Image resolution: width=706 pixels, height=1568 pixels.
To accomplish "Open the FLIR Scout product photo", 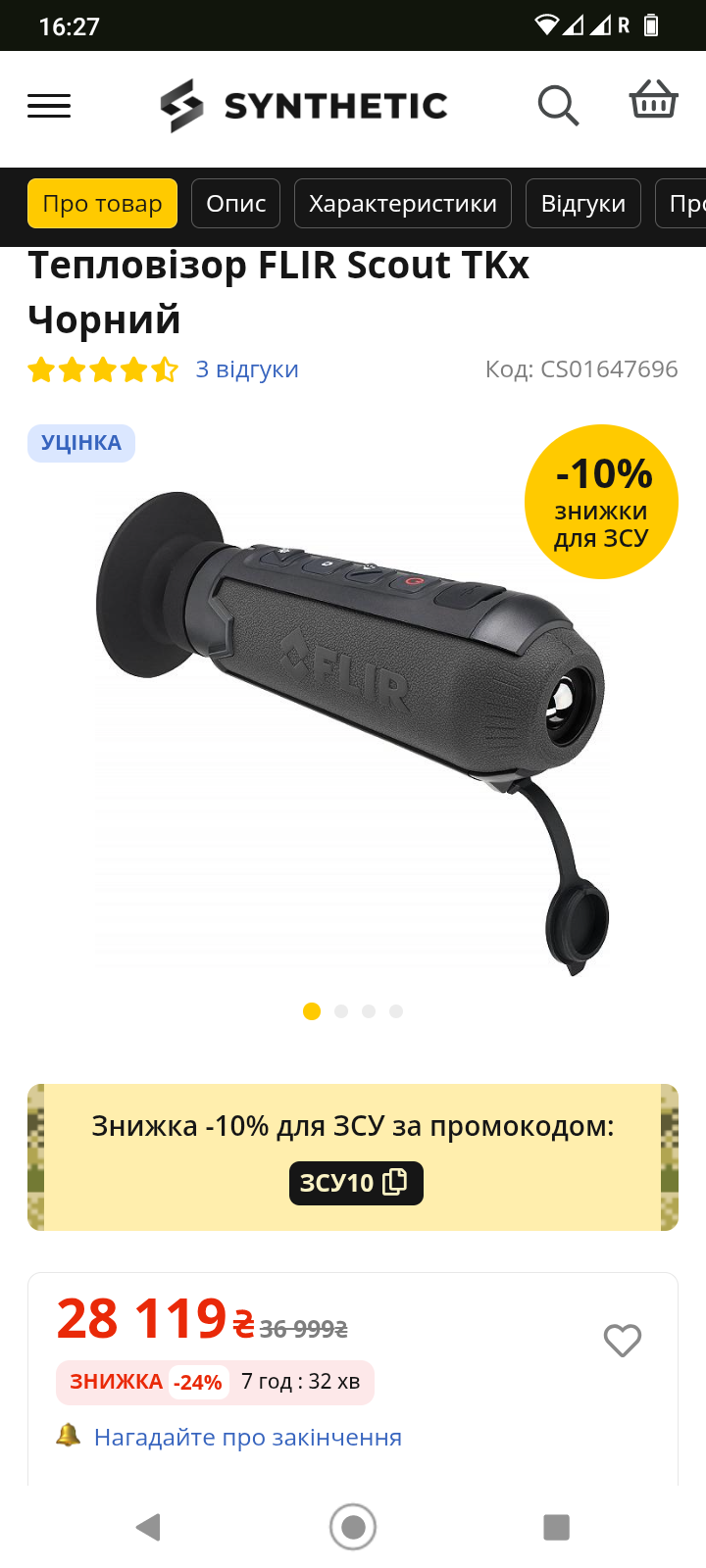I will click(x=352, y=730).
